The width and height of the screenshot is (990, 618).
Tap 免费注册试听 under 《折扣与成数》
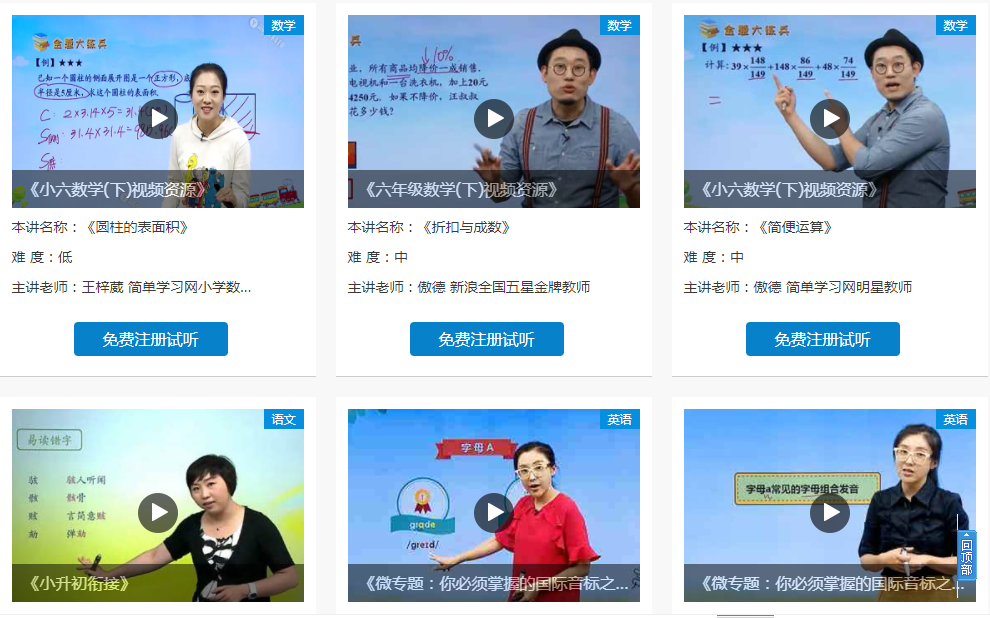487,339
